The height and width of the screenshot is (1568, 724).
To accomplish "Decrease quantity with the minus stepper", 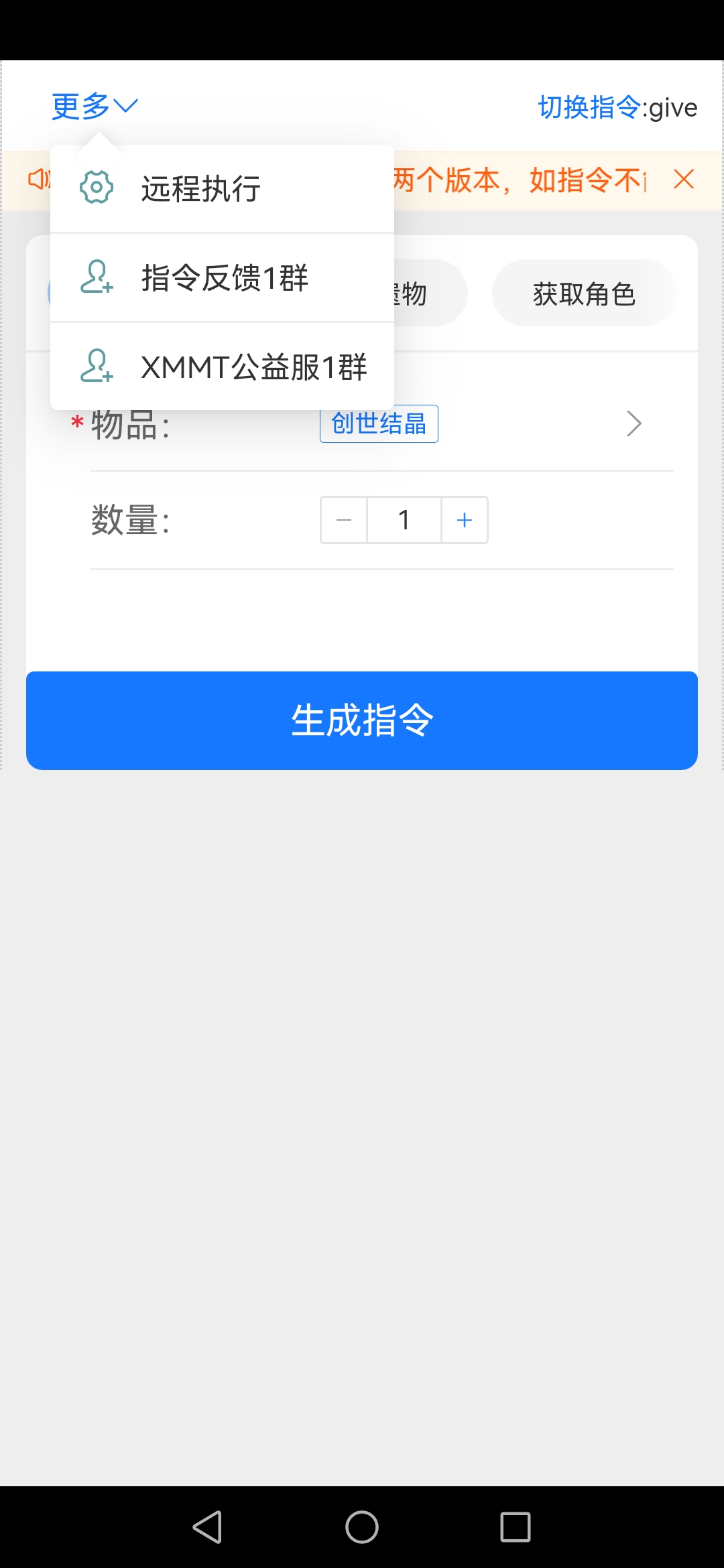I will (x=343, y=520).
